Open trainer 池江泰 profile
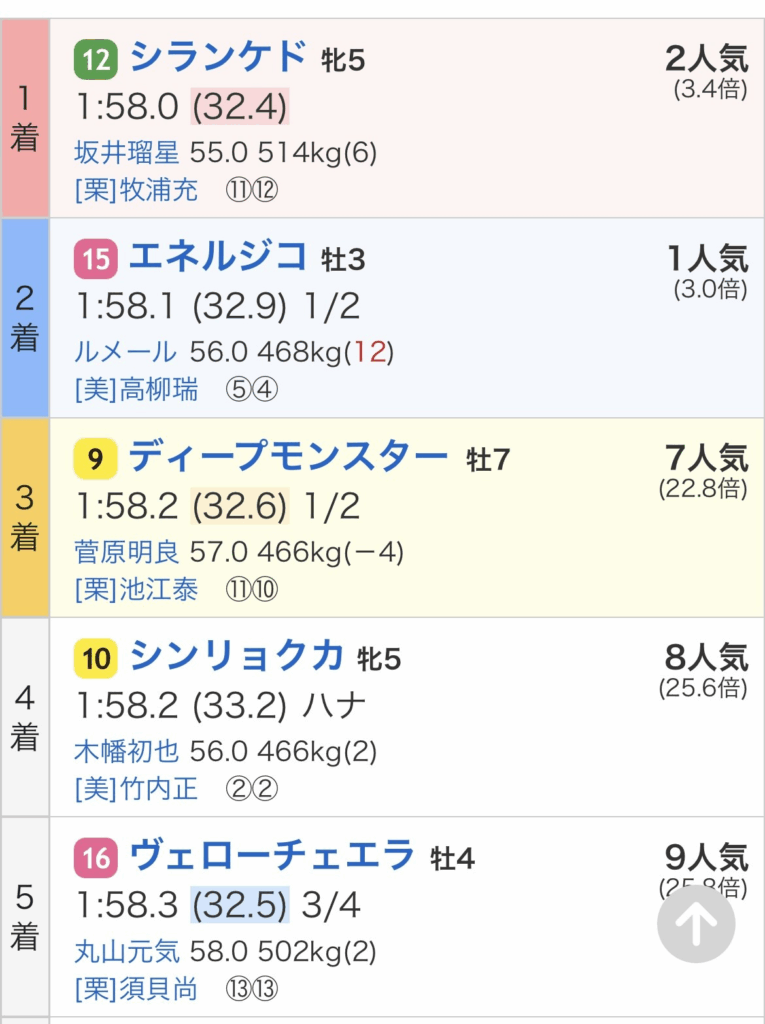 click(159, 590)
